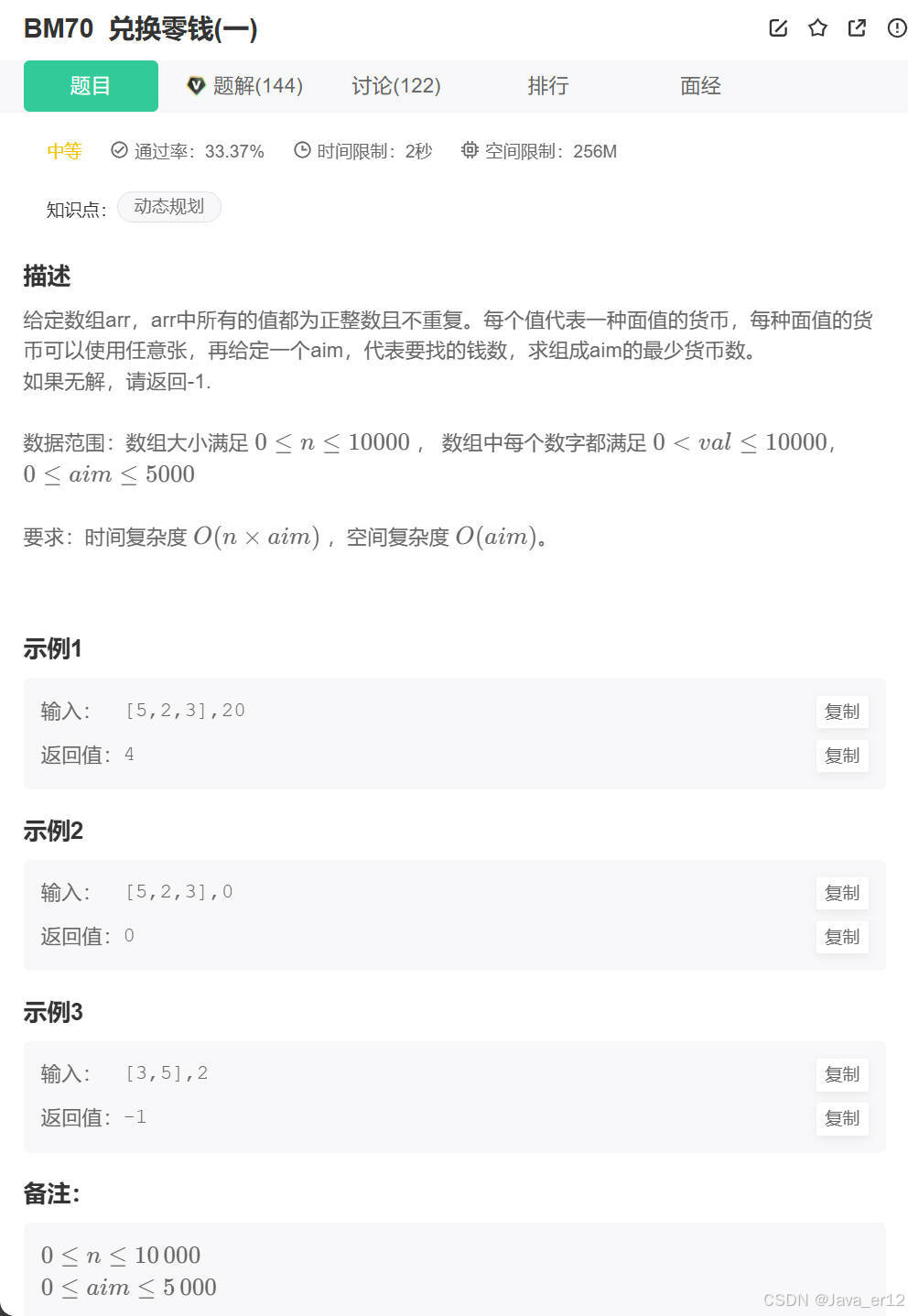Open the 讨论(122) tab
Viewport: 908px width, 1316px height.
396,85
